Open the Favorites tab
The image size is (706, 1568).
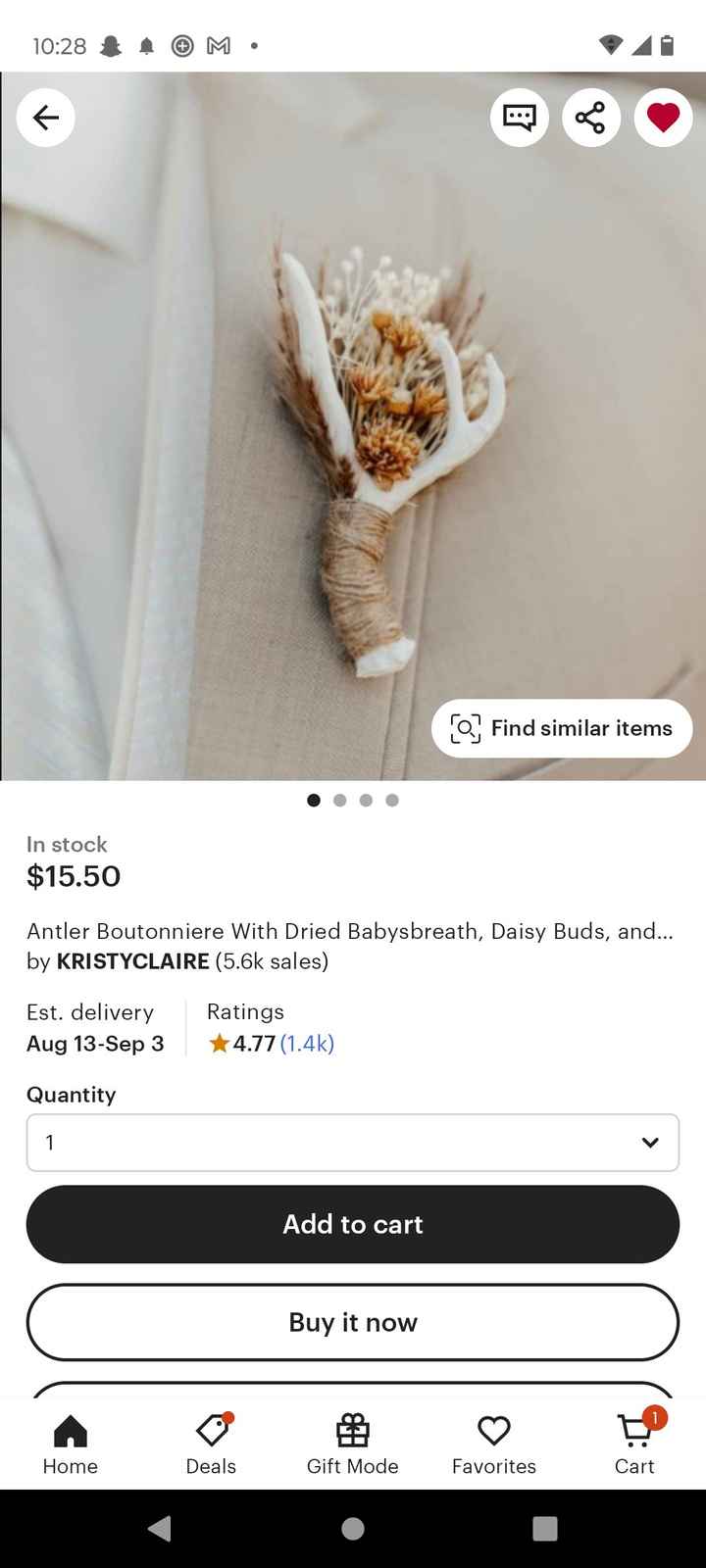click(x=493, y=1444)
